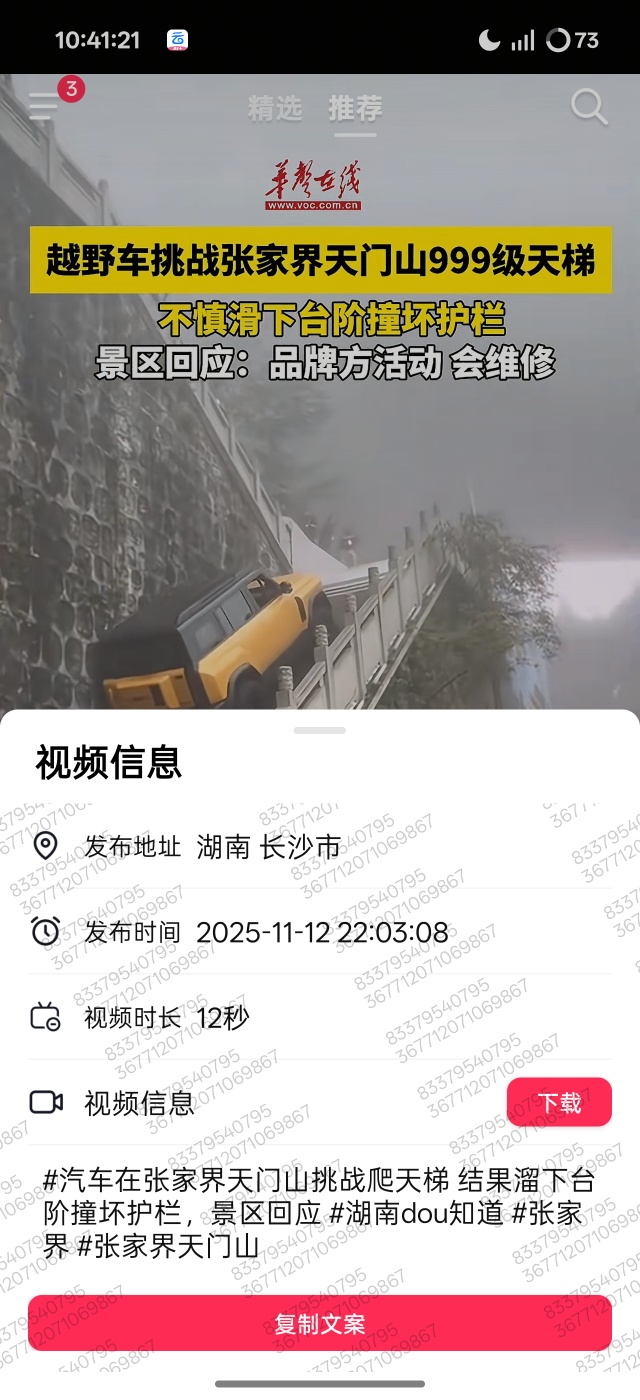Screen dimensions: 640x1400
Task: Tap 复制文案 to copy the caption
Action: (x=320, y=1324)
